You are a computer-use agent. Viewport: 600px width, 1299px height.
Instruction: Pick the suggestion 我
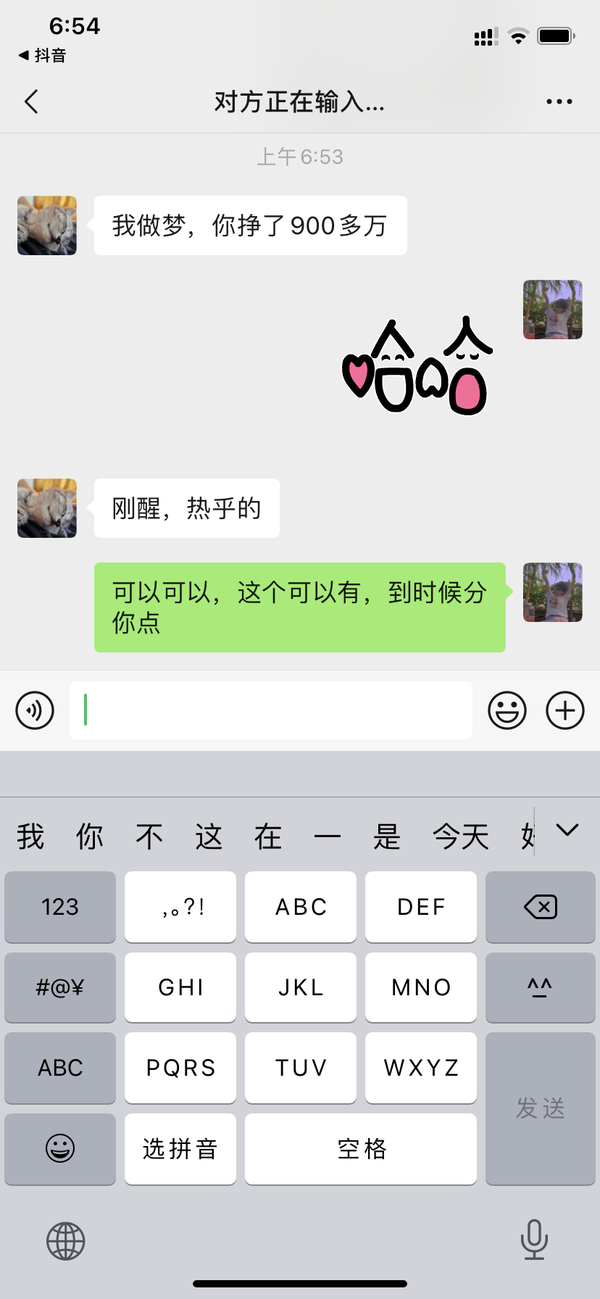(x=31, y=836)
